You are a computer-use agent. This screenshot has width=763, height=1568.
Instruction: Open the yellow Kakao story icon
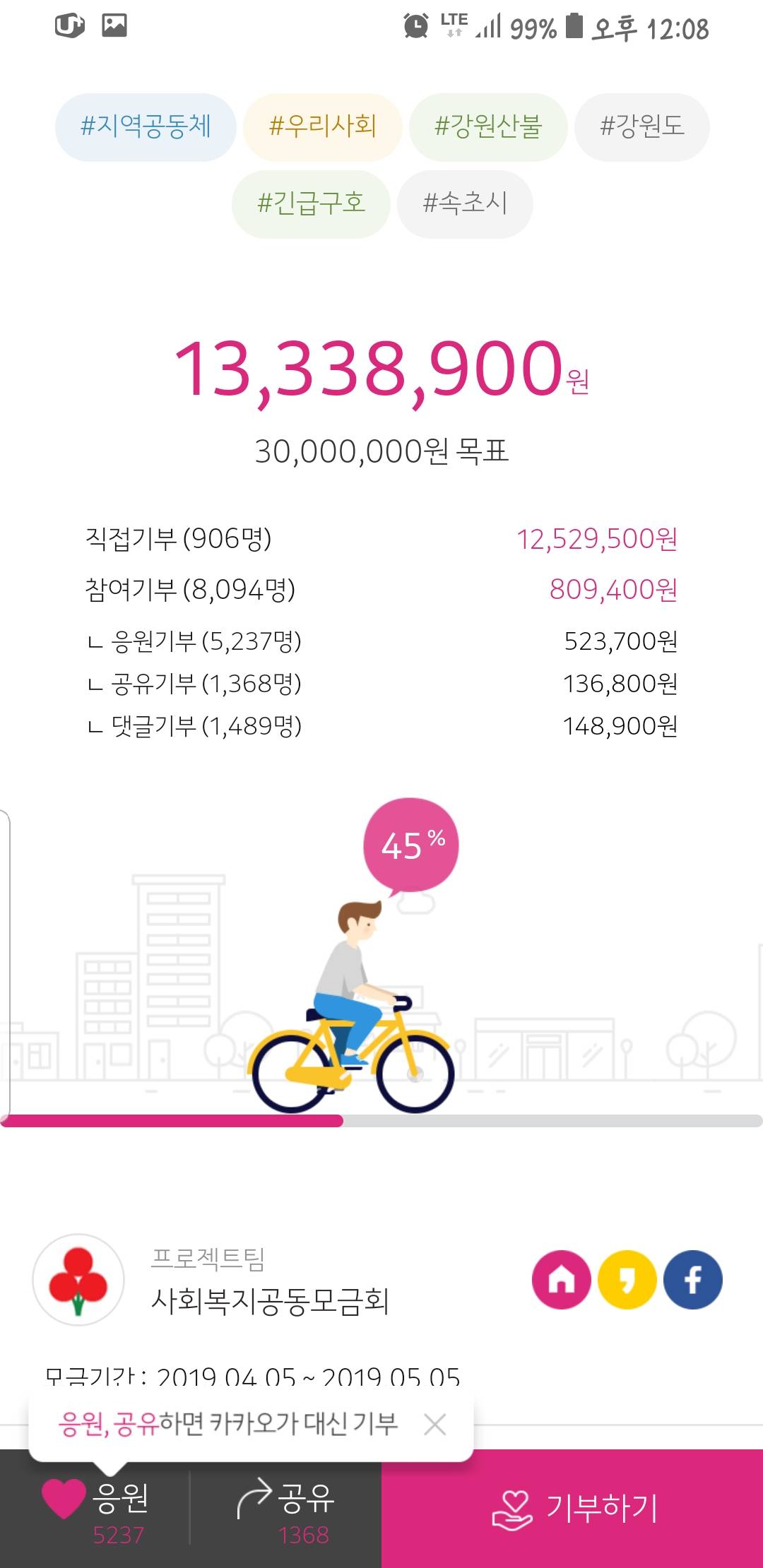coord(627,1280)
